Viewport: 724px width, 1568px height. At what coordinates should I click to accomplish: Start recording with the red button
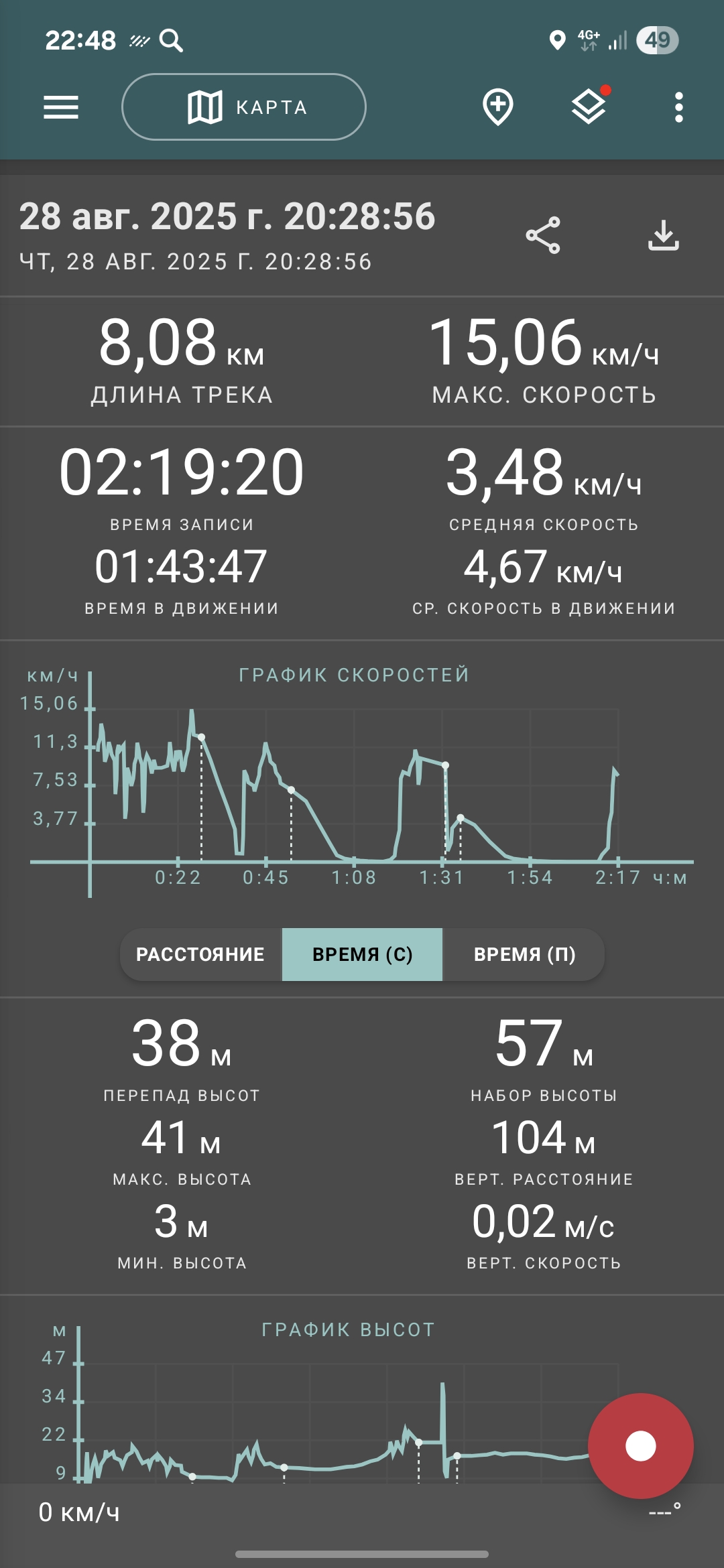[x=641, y=1445]
